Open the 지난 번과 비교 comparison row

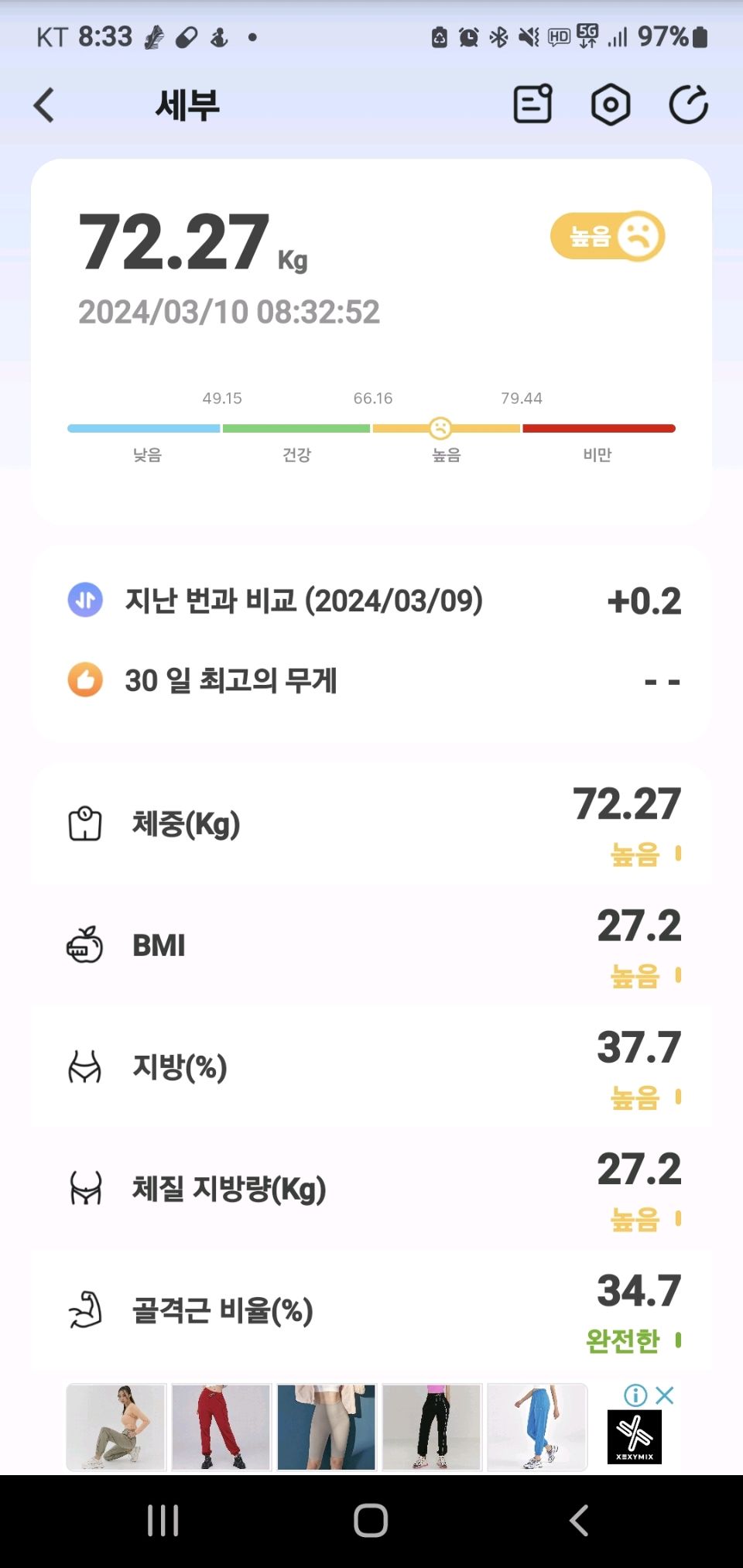point(371,601)
